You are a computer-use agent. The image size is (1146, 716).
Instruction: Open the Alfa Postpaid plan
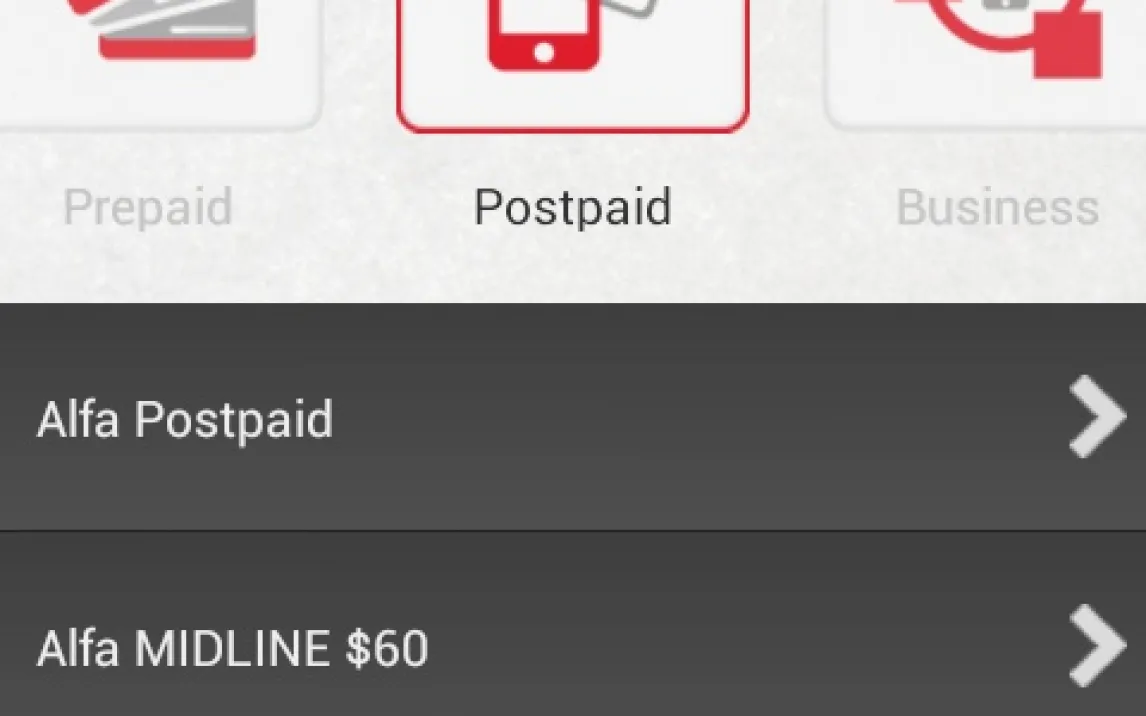pyautogui.click(x=573, y=418)
